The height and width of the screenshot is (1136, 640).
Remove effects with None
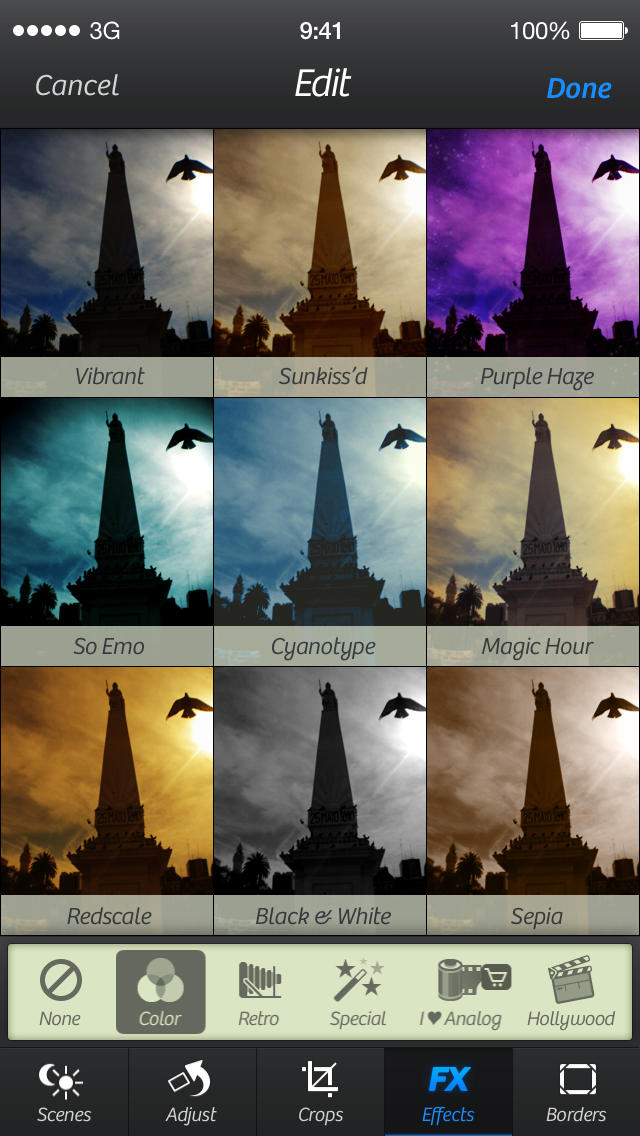point(60,992)
